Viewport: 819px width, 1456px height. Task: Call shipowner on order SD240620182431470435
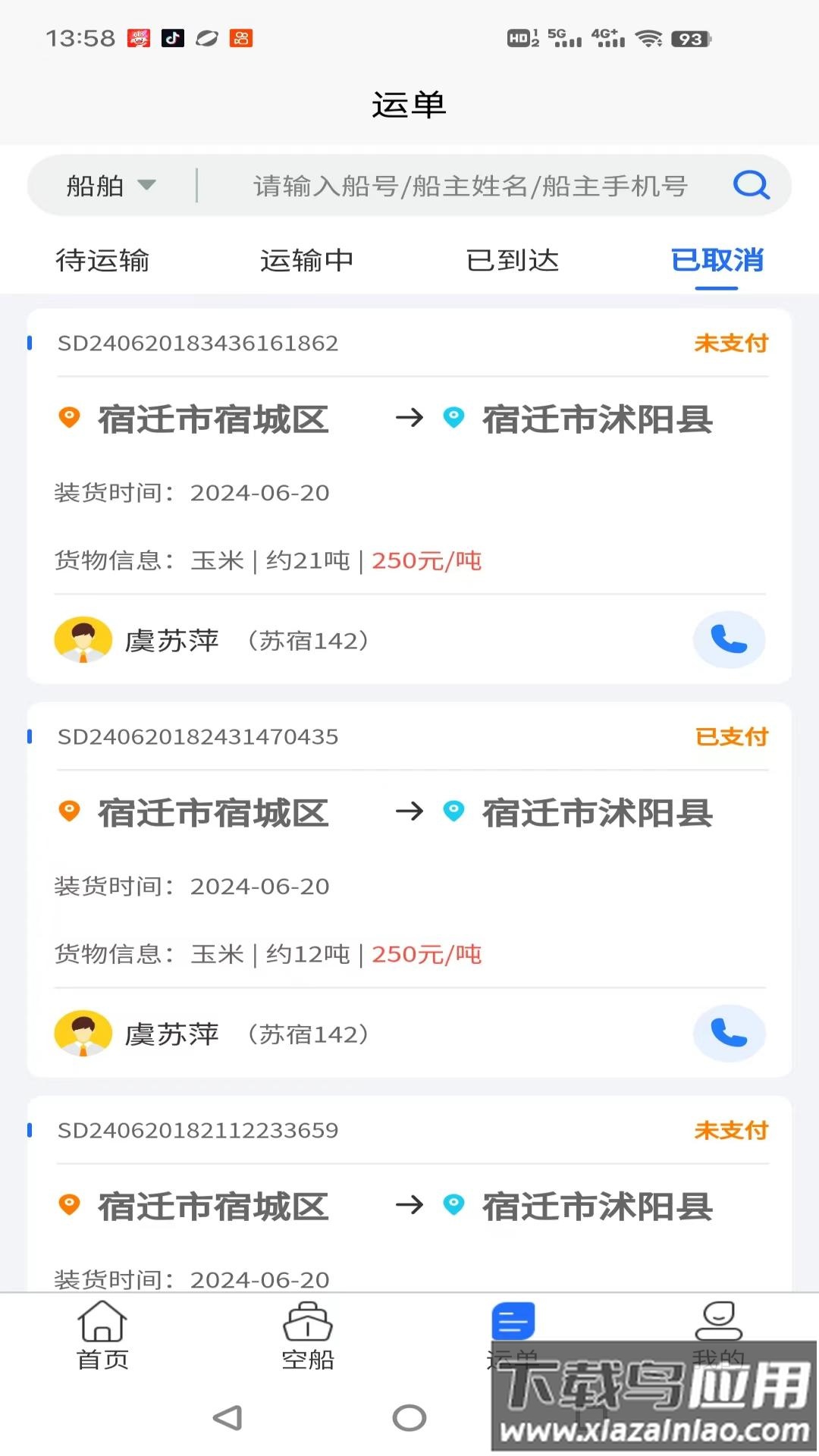click(x=729, y=1033)
